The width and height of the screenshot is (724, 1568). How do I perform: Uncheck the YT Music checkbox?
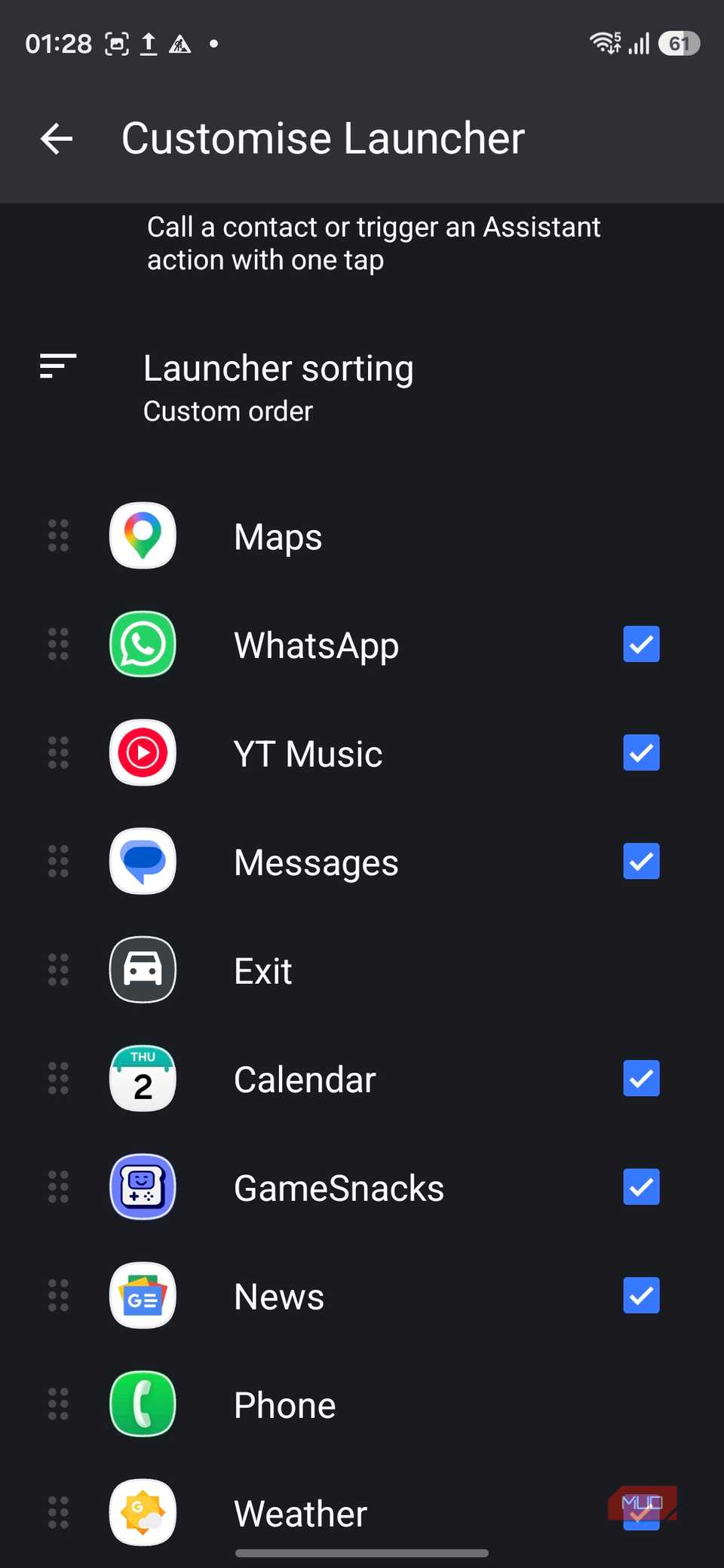[641, 753]
